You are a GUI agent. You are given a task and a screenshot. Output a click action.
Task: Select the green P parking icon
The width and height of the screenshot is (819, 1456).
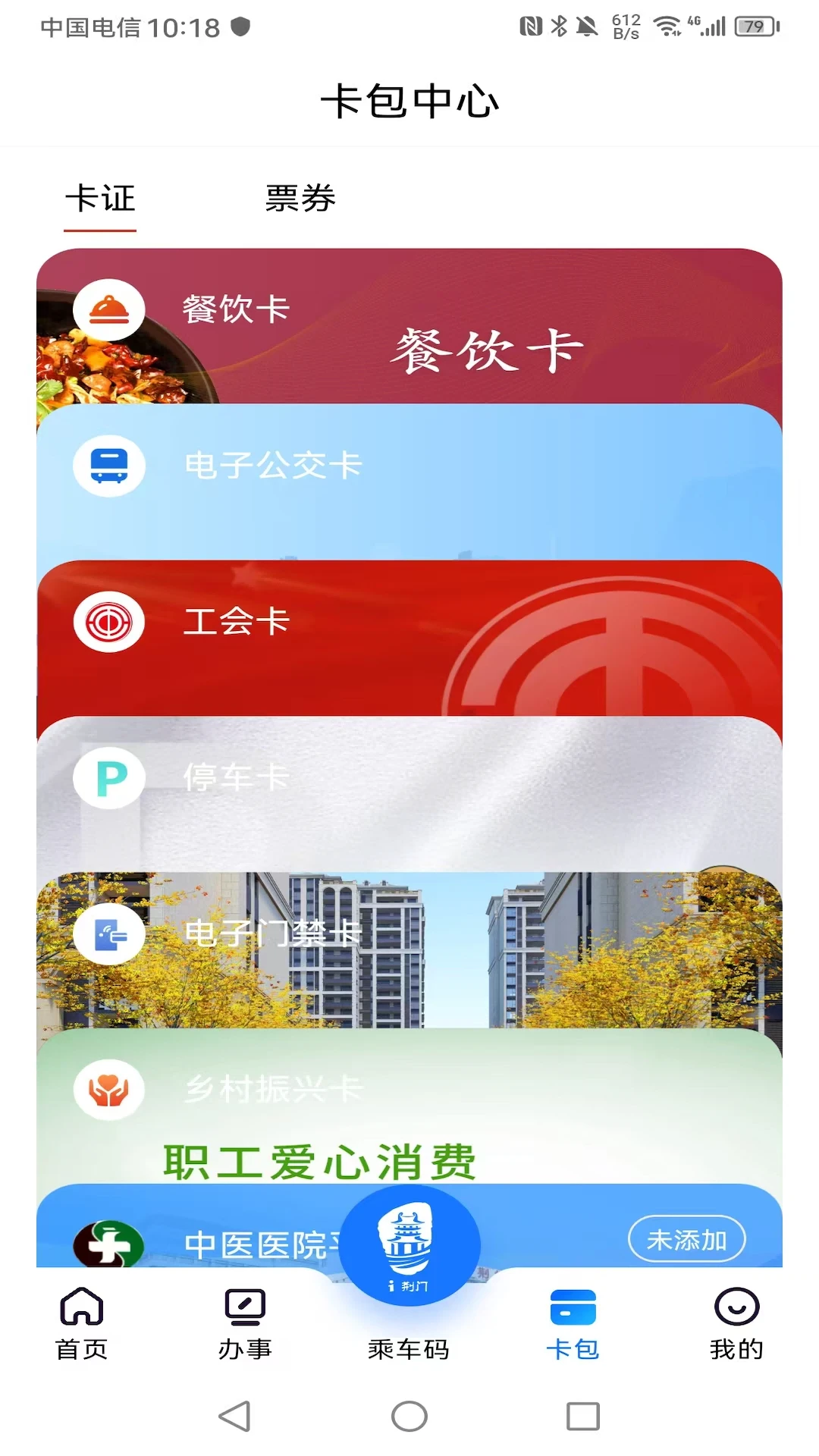[x=108, y=779]
